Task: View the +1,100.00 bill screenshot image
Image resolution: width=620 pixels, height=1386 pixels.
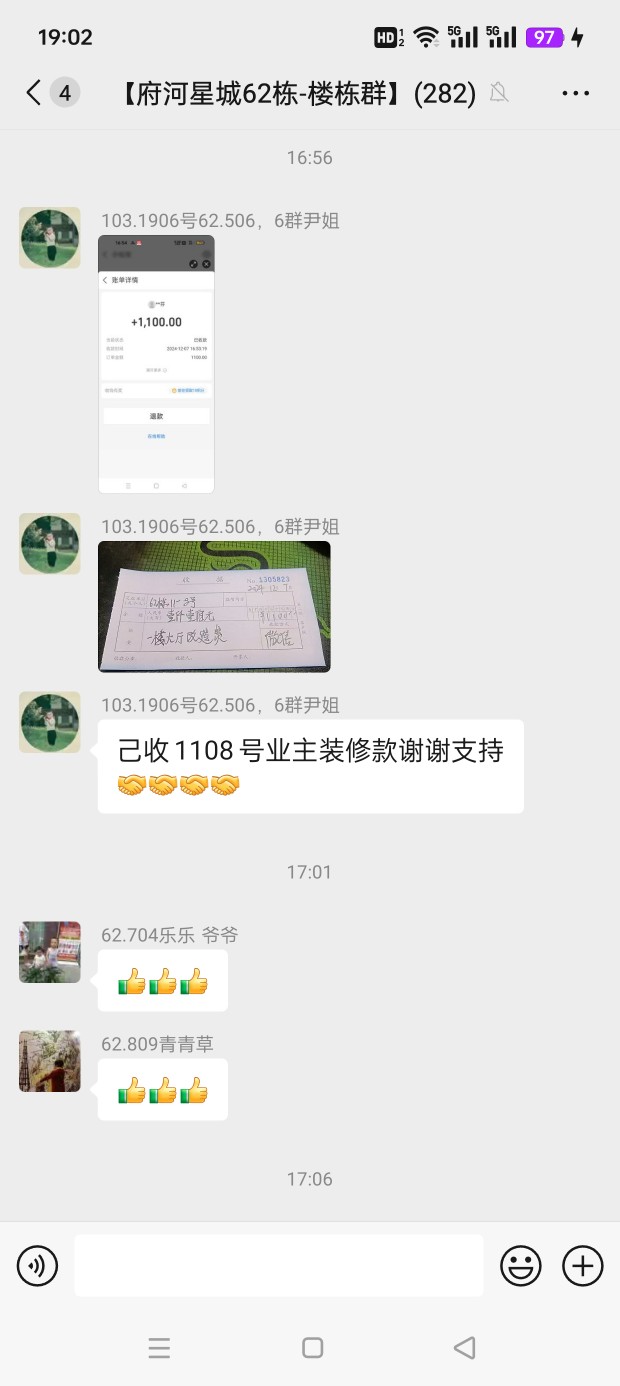Action: click(x=156, y=364)
